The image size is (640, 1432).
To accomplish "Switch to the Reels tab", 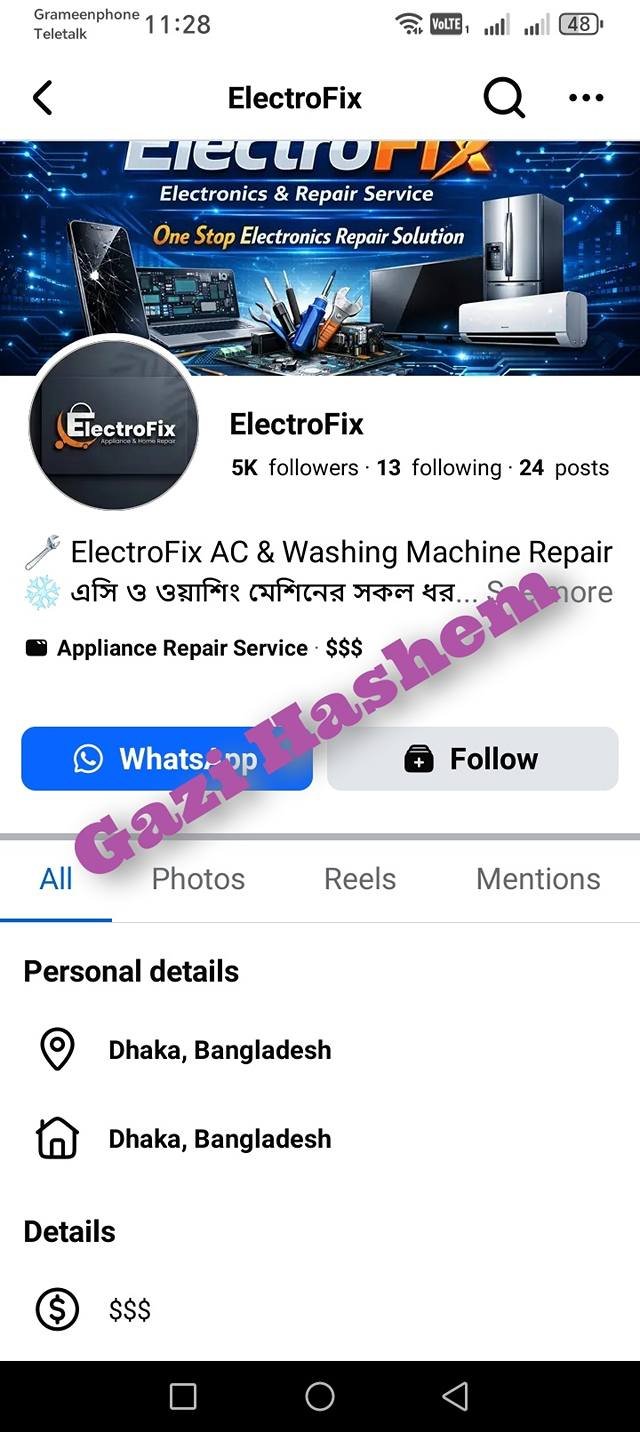I will tap(360, 879).
